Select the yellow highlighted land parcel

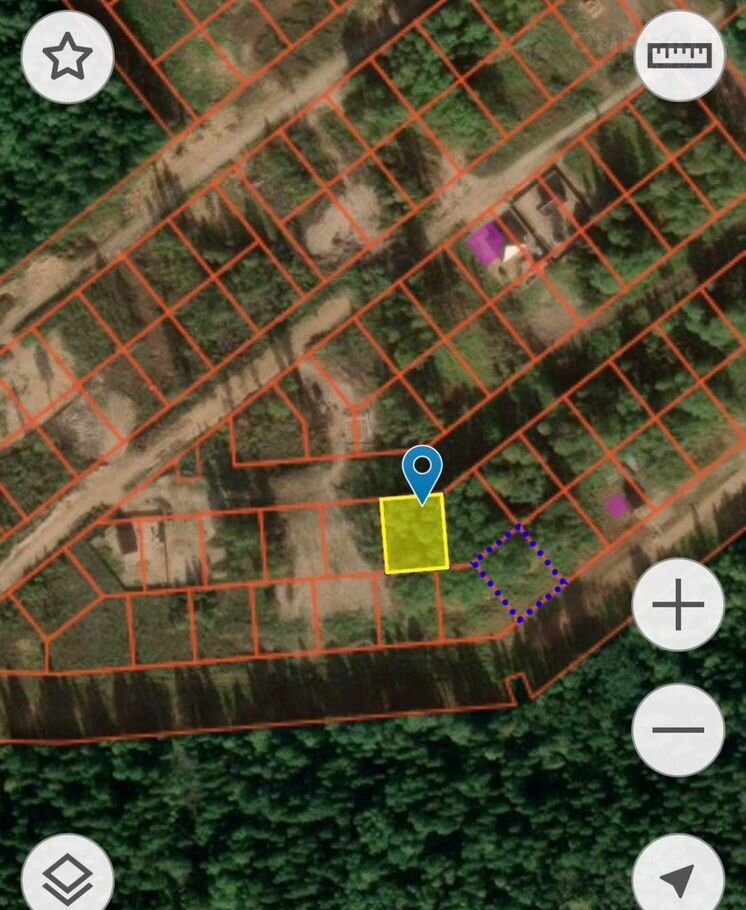[414, 536]
